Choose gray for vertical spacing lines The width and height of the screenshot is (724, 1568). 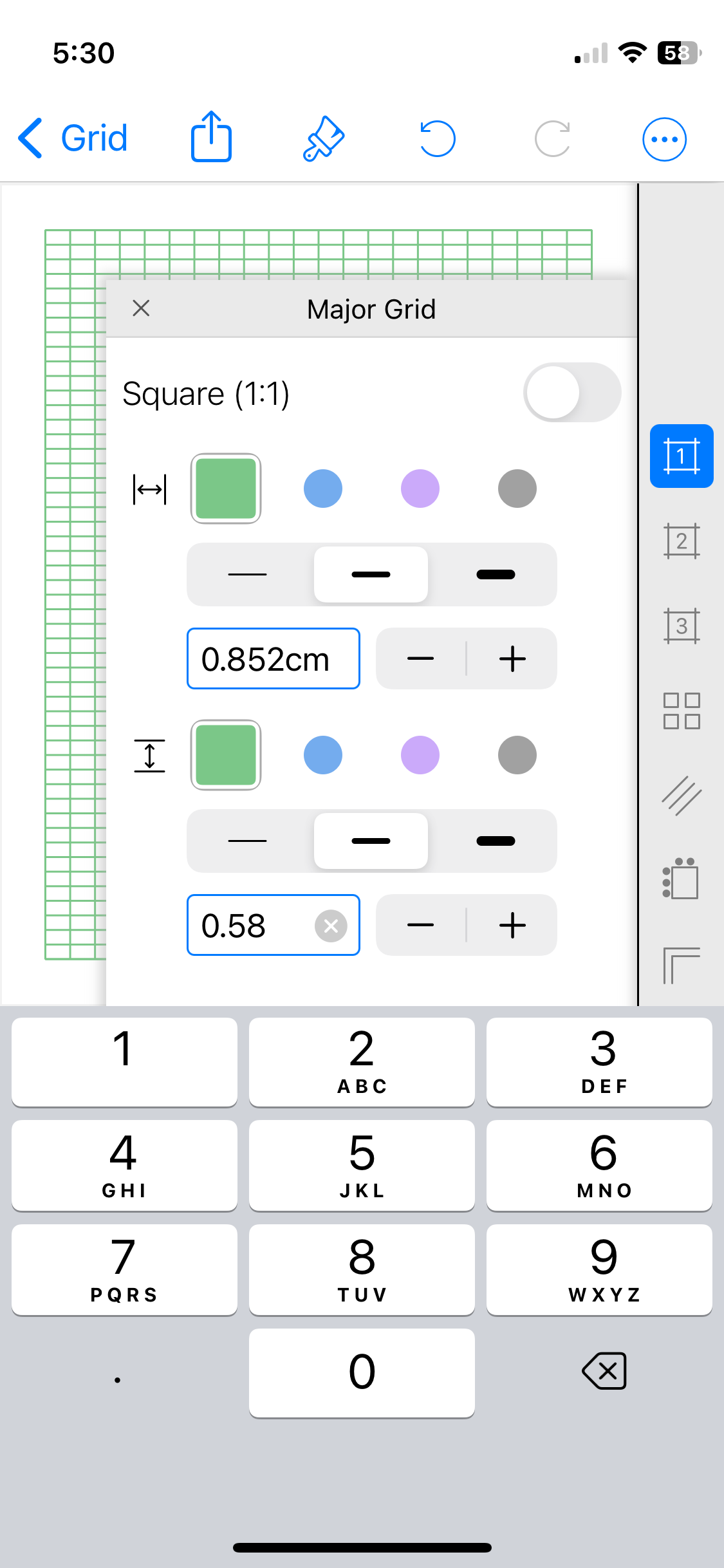click(x=517, y=755)
